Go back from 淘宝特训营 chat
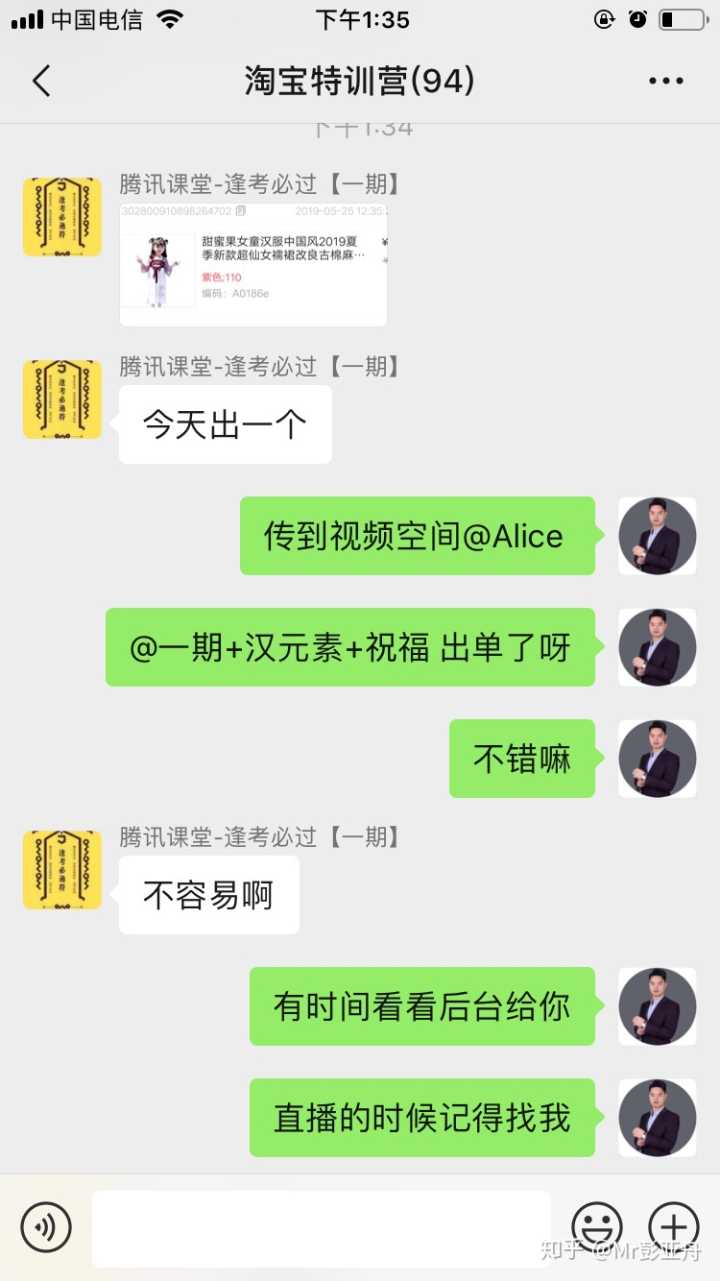This screenshot has height=1281, width=720. [x=41, y=81]
